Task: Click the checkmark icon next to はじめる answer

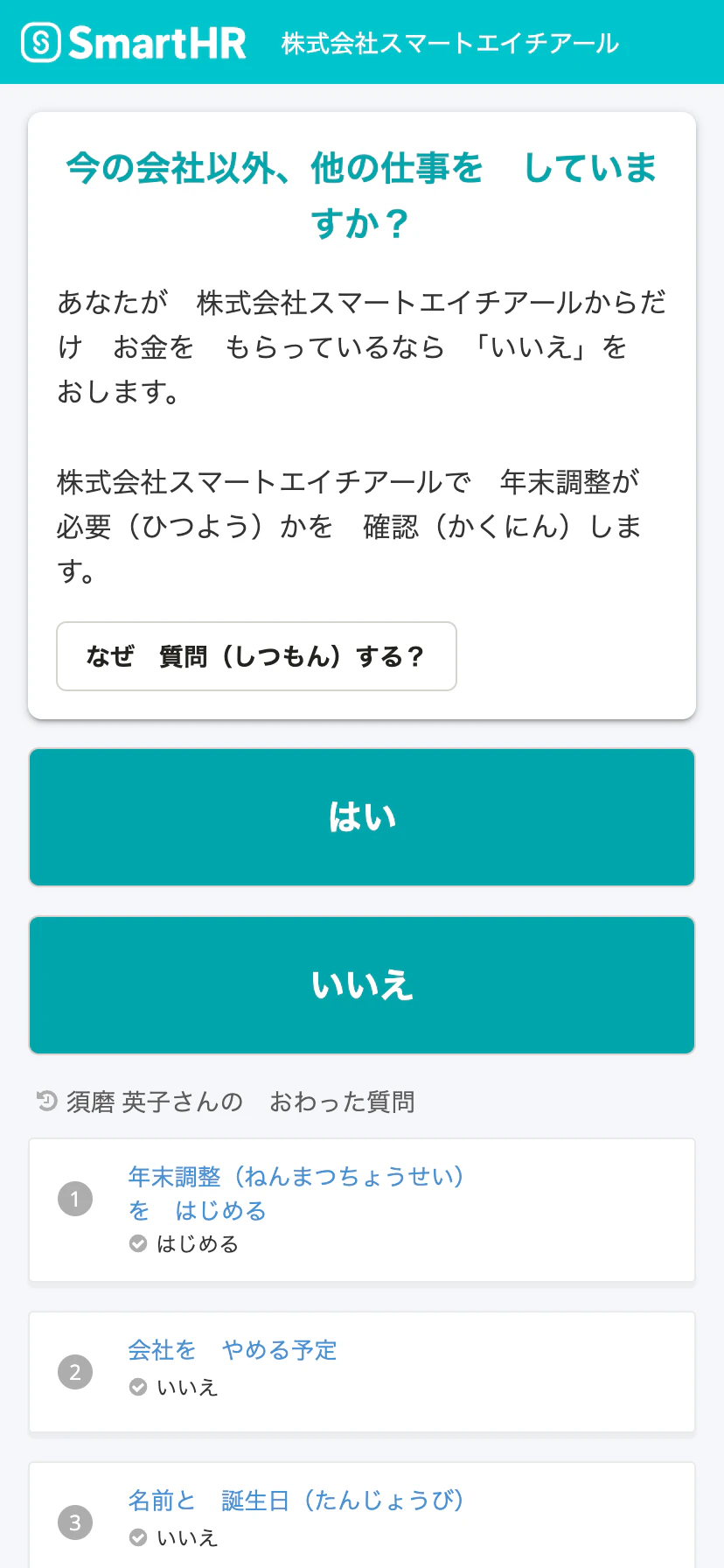Action: (137, 1243)
